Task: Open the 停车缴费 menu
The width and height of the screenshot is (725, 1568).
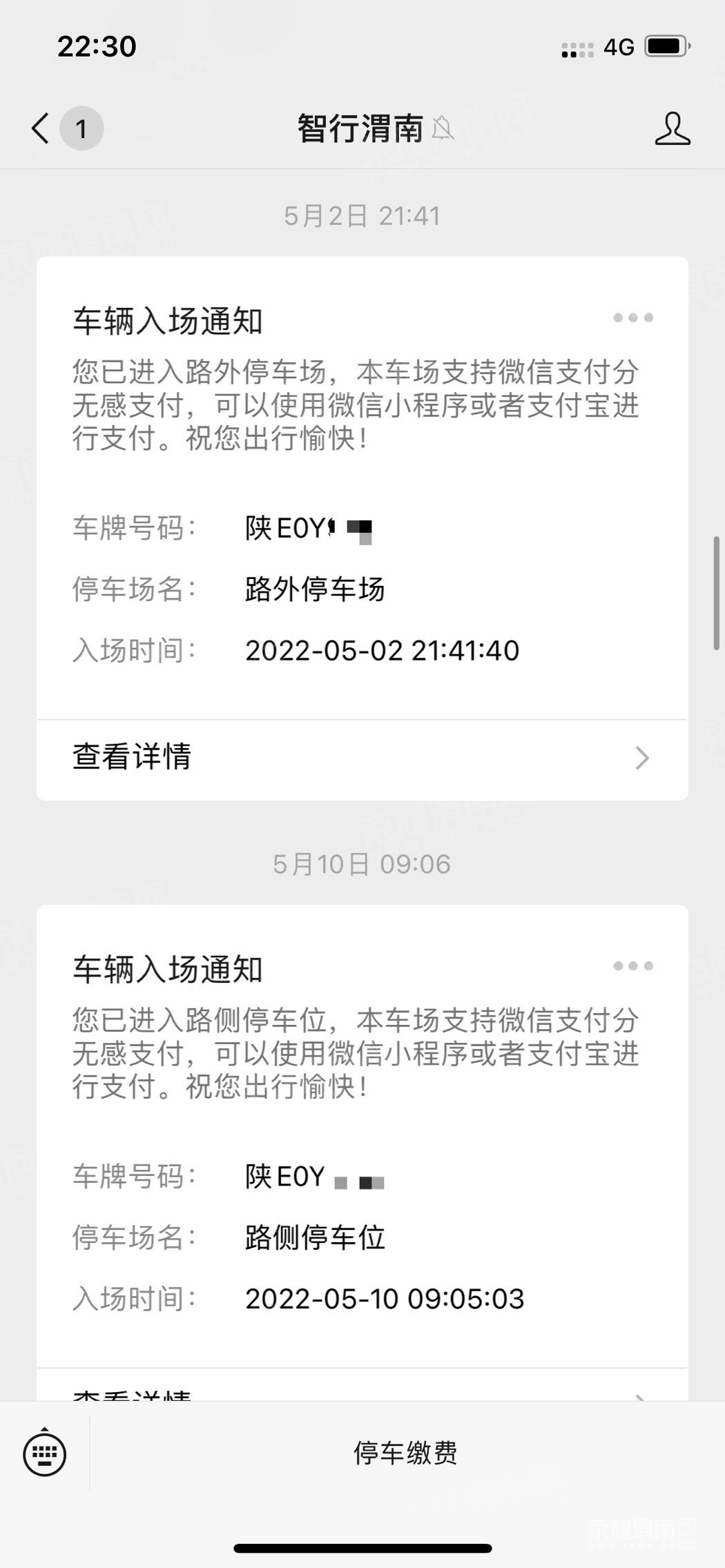Action: [405, 1453]
